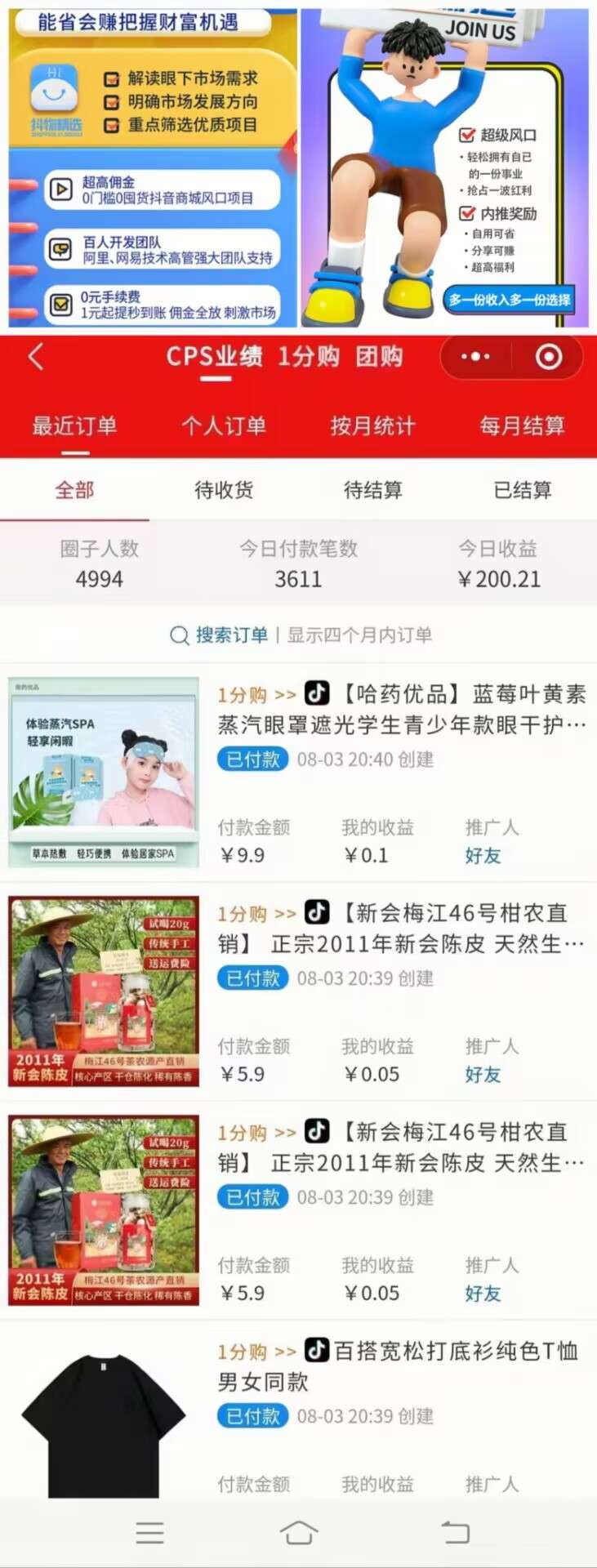The image size is (597, 1568).
Task: Enable the 待结算 filter
Action: (x=373, y=489)
